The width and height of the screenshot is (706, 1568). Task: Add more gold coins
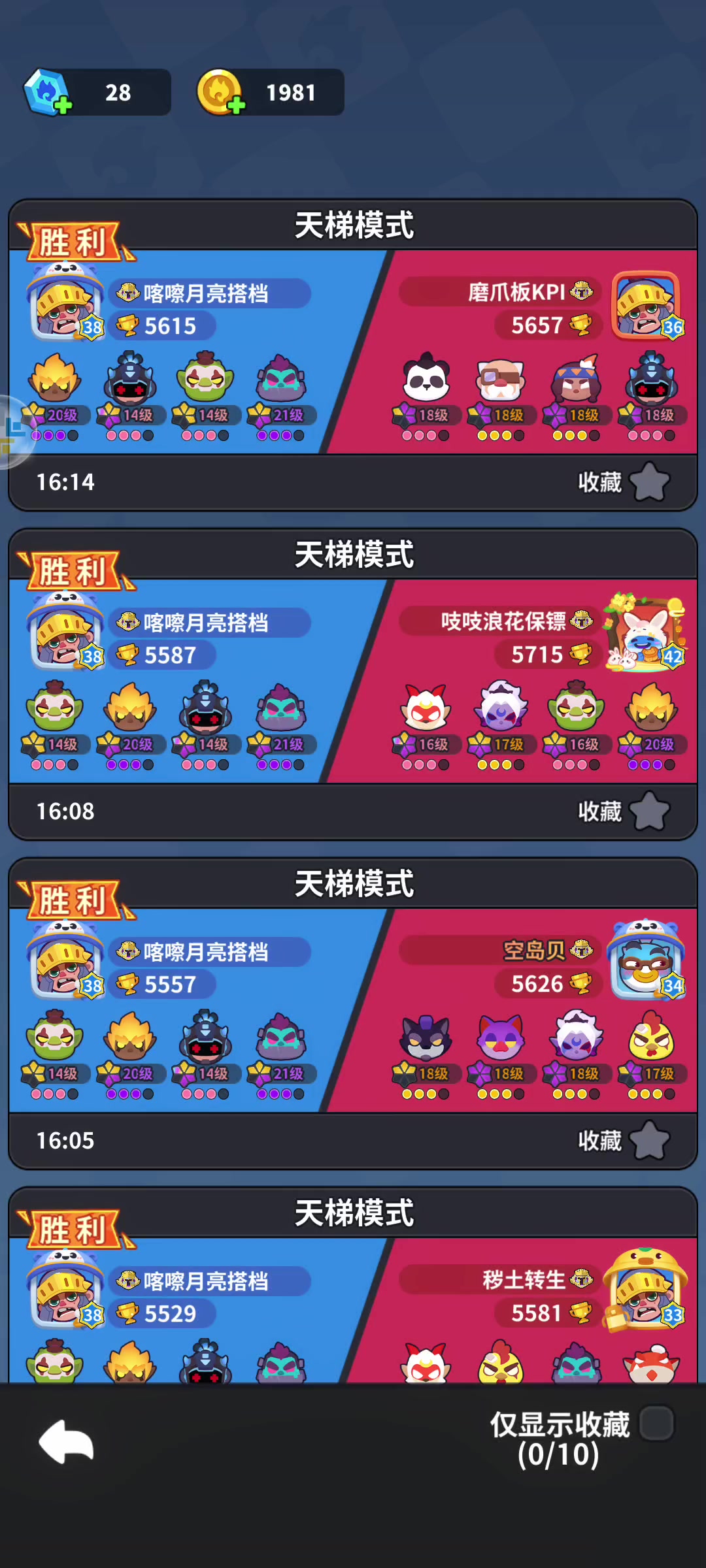coord(235,105)
